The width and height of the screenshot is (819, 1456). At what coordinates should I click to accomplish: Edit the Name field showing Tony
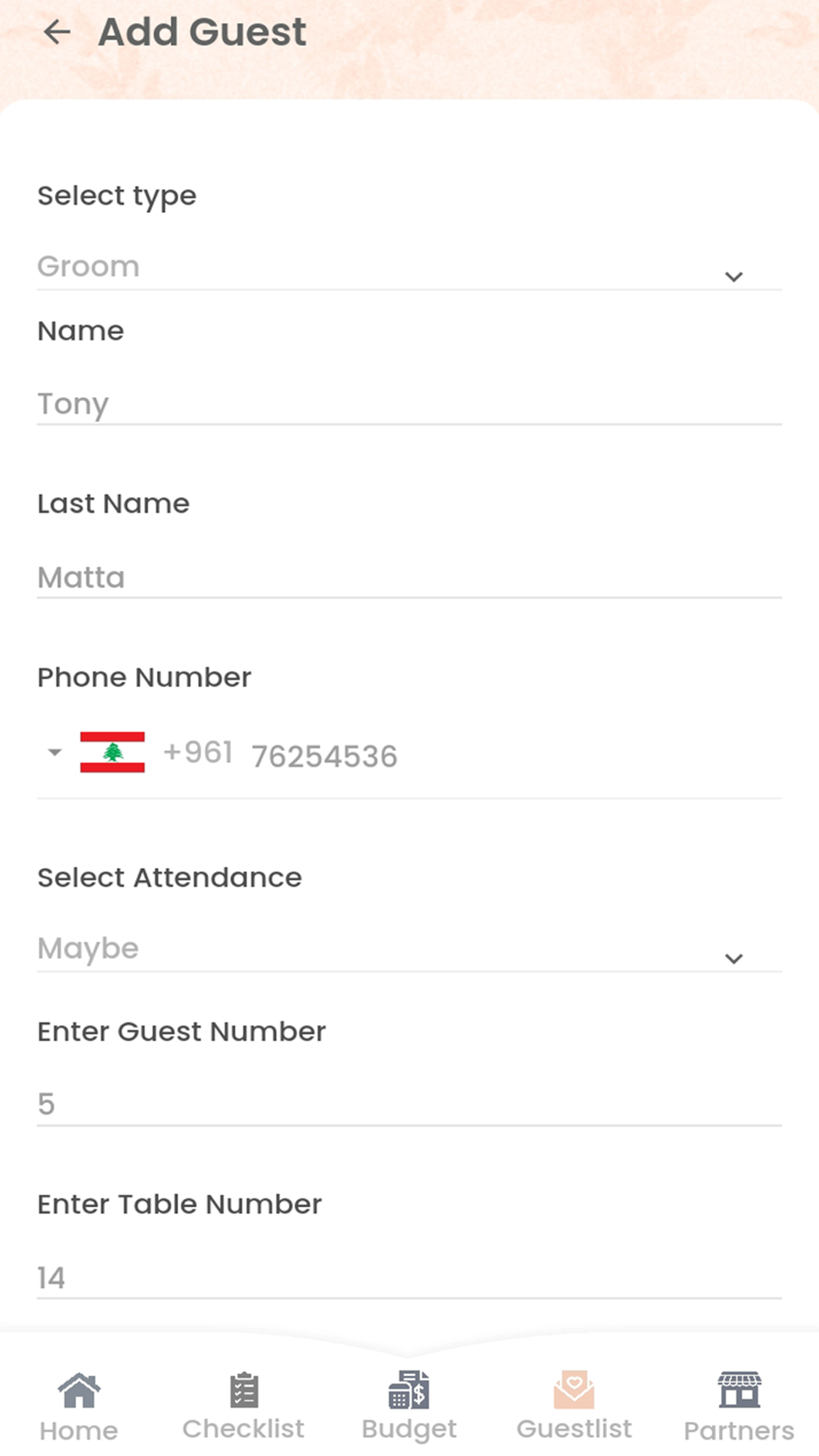tap(409, 404)
